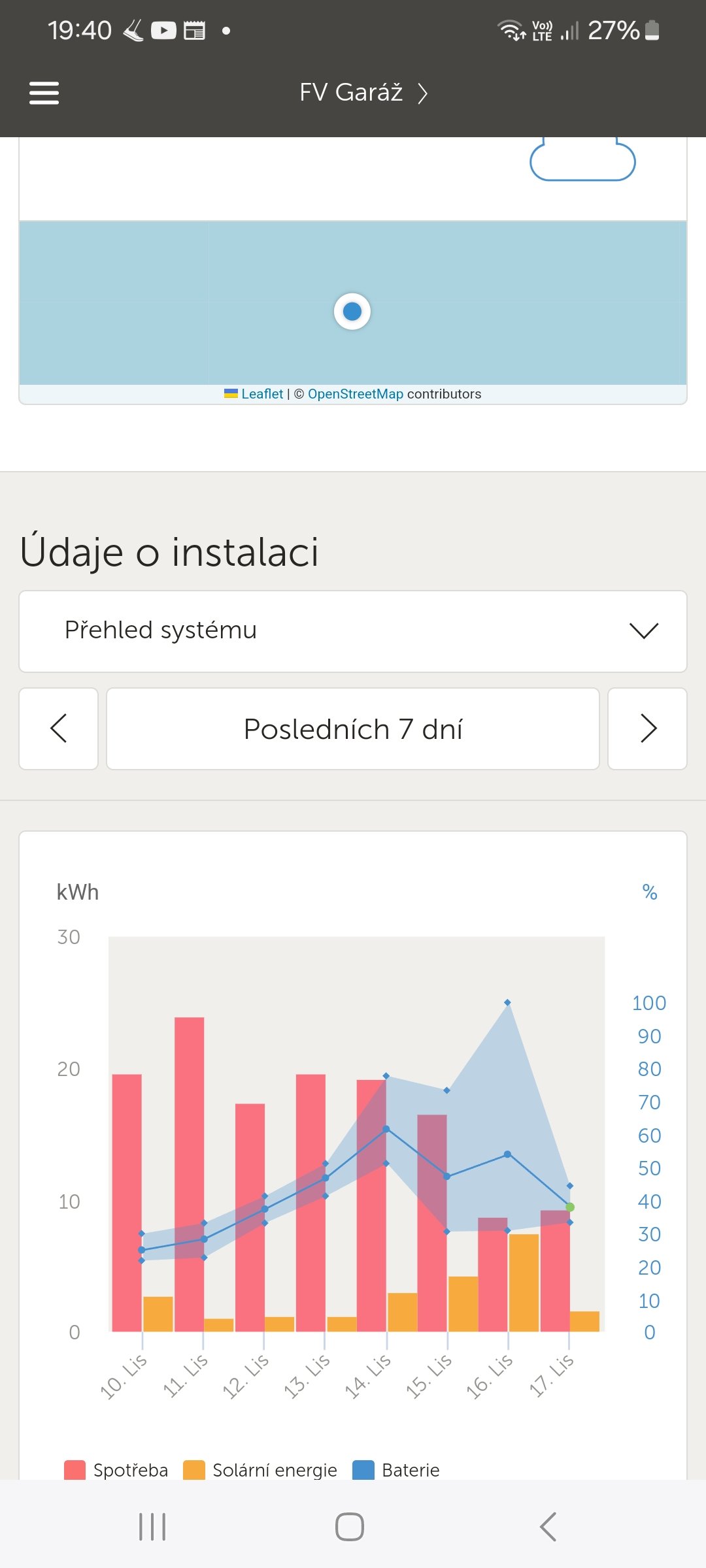Screen dimensions: 706x1568
Task: Go back using the system back button
Action: point(548,1527)
